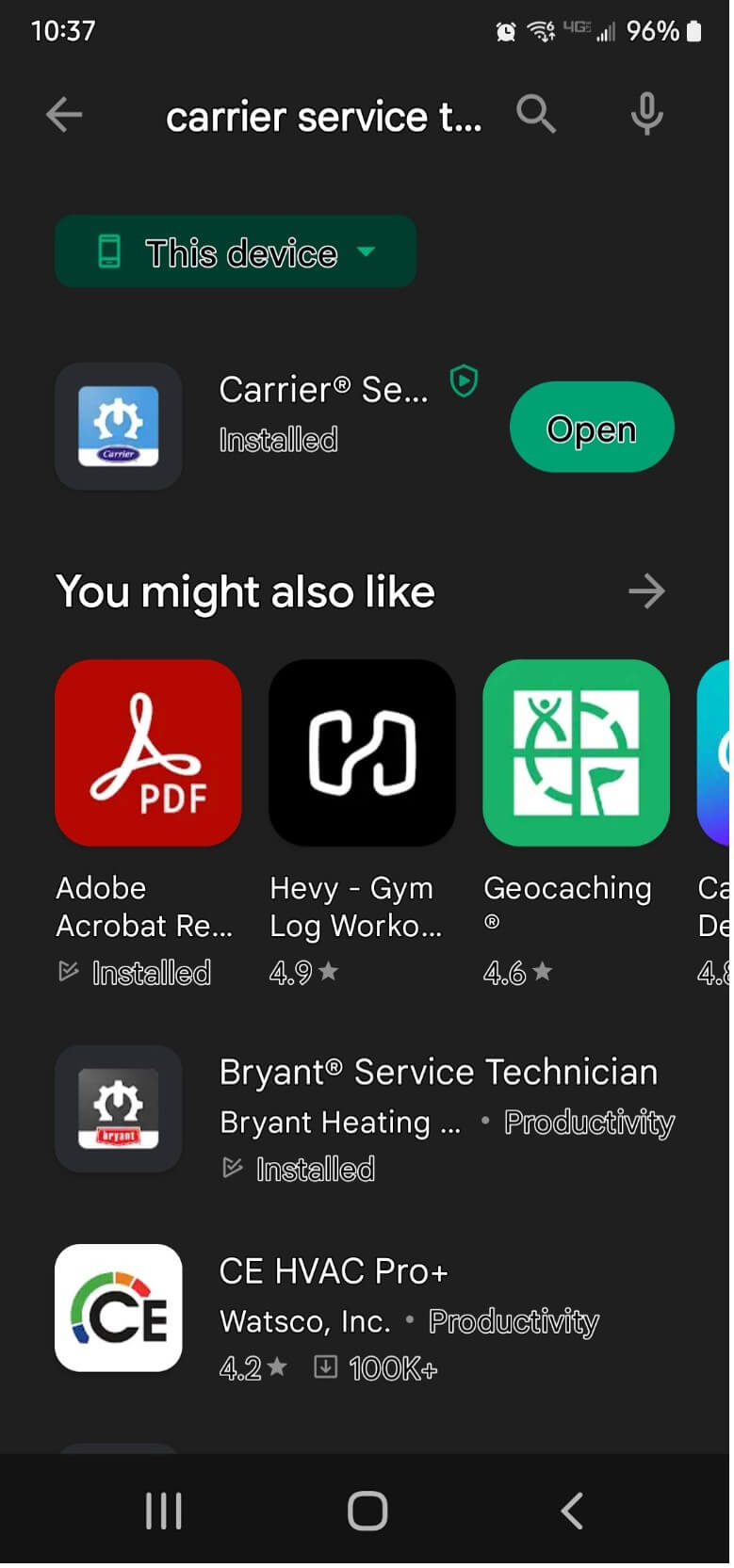Edit the 'carrier service t...' search query

323,117
